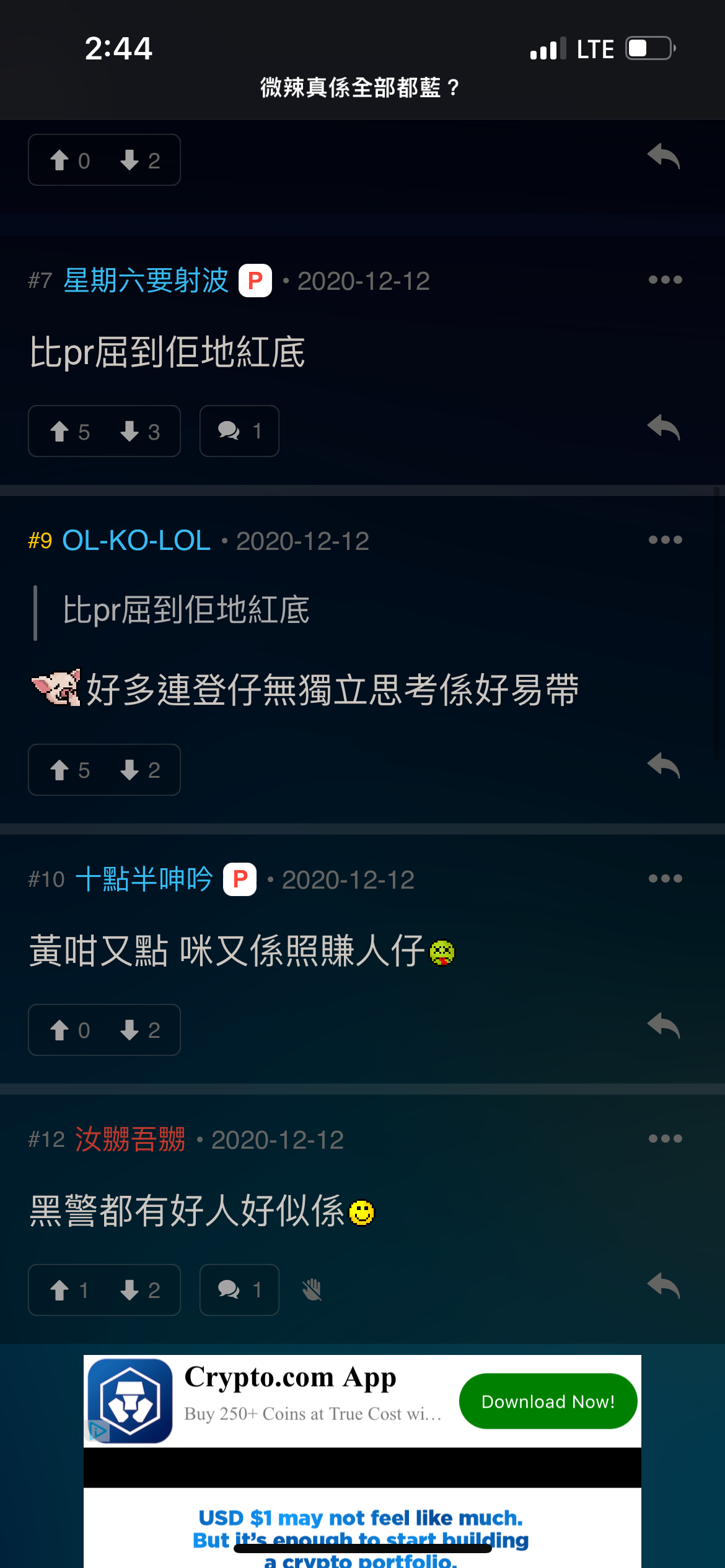The width and height of the screenshot is (725, 1568).
Task: Tap the hand icon under post #12
Action: tap(312, 1290)
